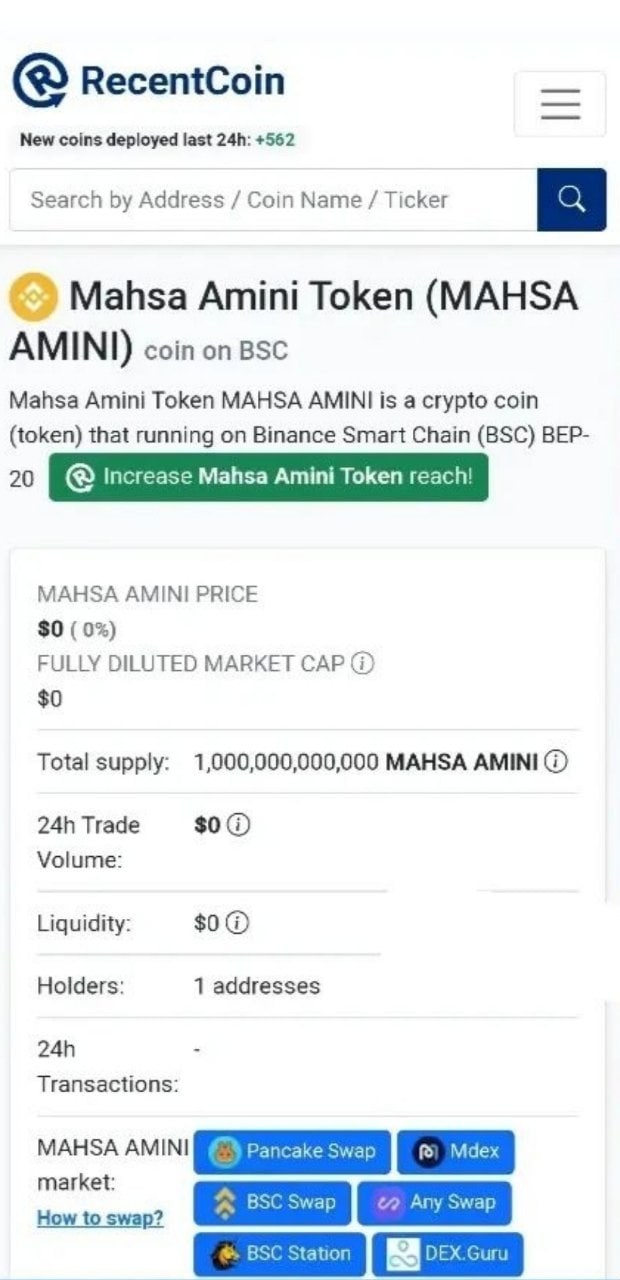Open Mdex market
This screenshot has width=620, height=1280.
[x=456, y=1152]
